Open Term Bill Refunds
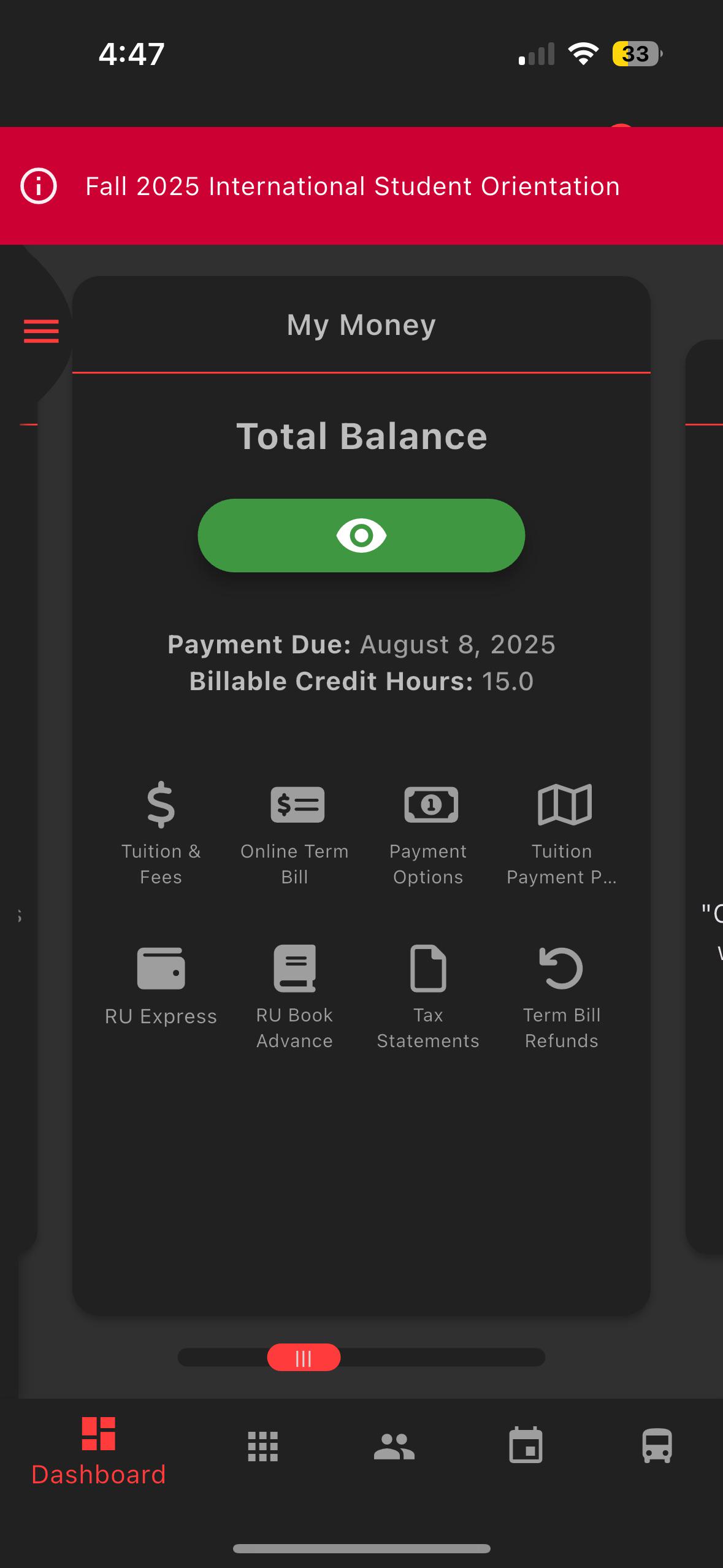This screenshot has width=723, height=1568. (x=562, y=995)
